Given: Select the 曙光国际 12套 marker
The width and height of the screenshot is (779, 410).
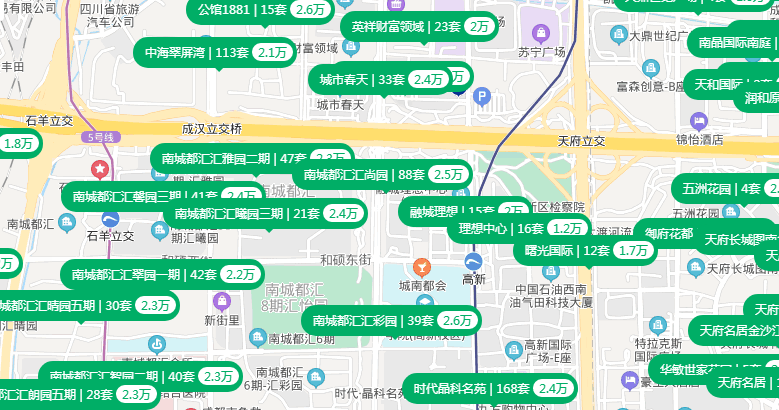Looking at the screenshot, I should point(587,250).
